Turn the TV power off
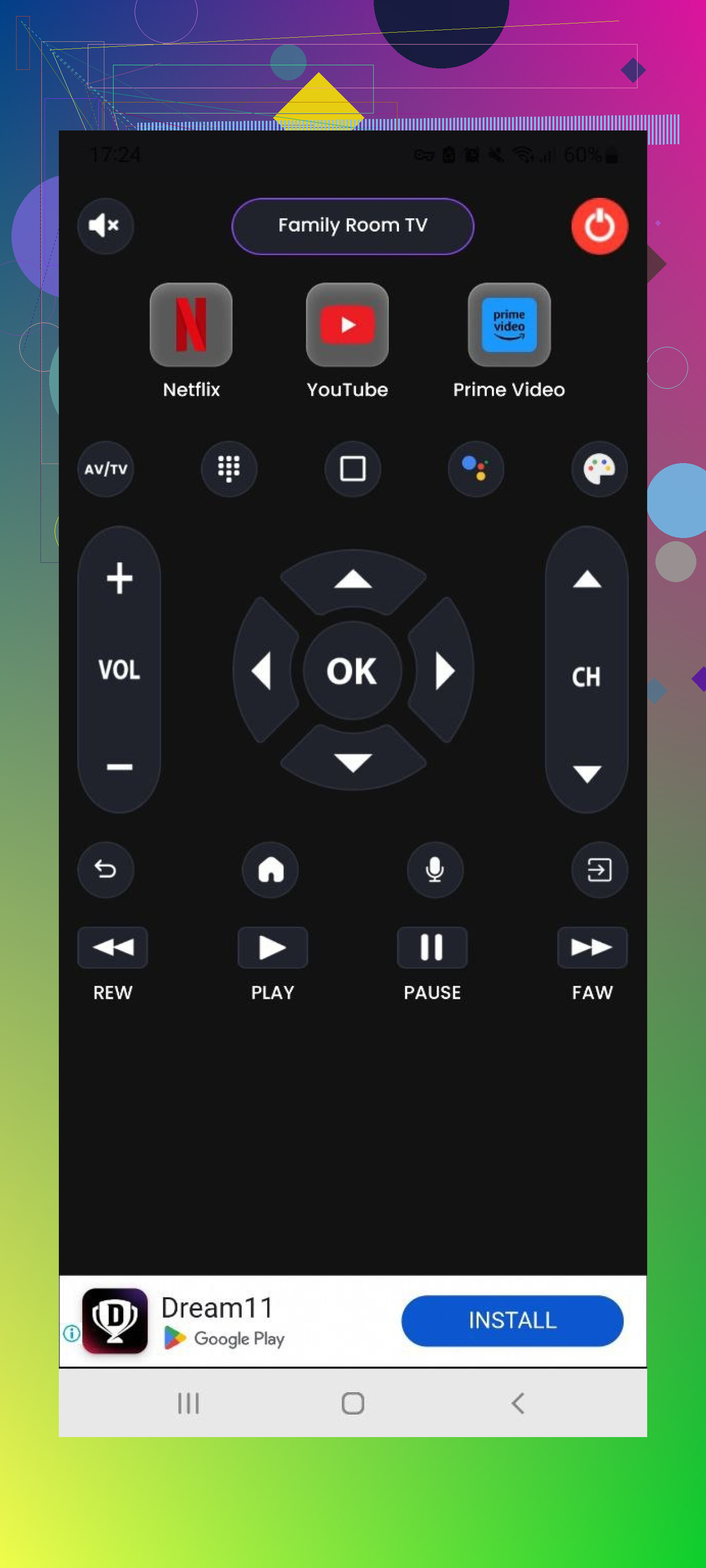The height and width of the screenshot is (1568, 706). (x=599, y=226)
